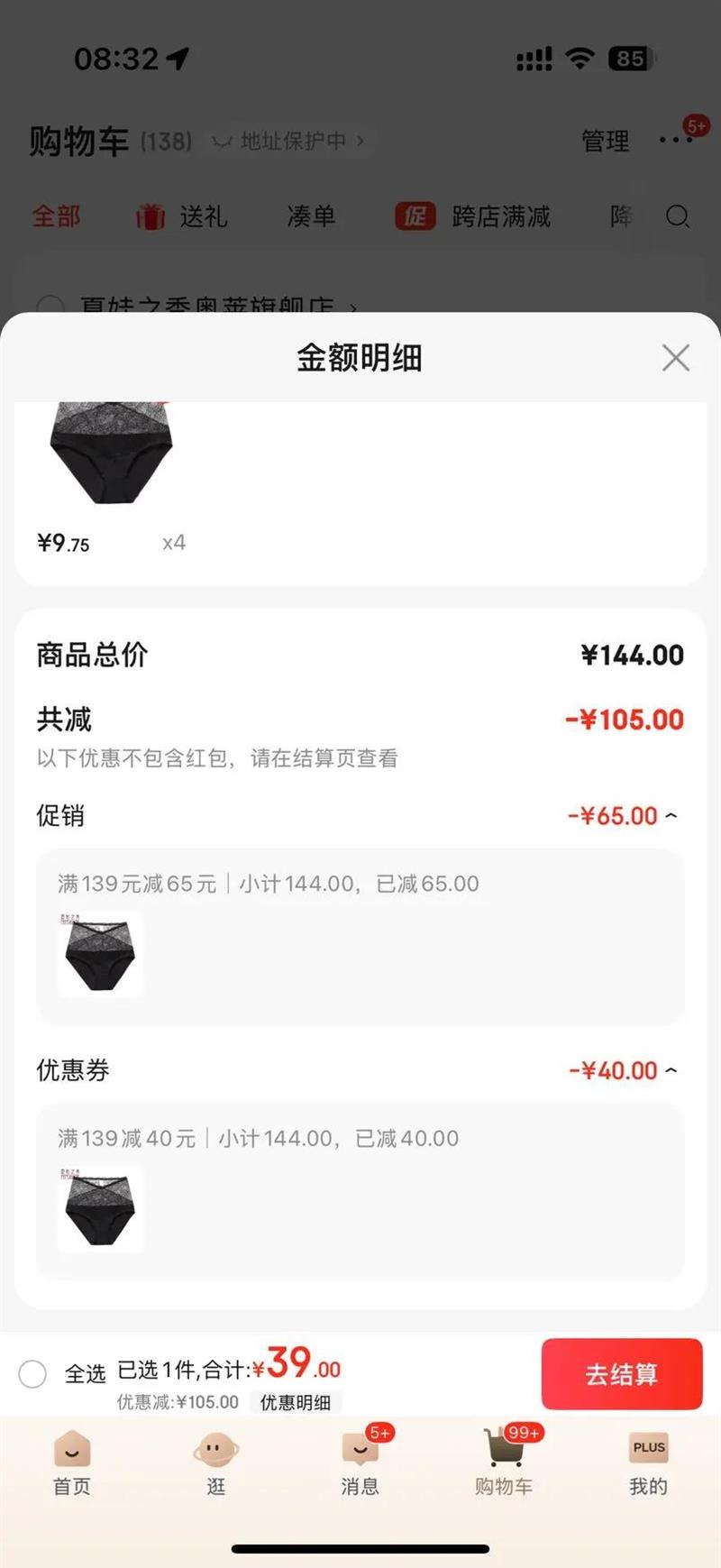Open 优惠明细 discount details
This screenshot has height=1568, width=721.
click(296, 1402)
